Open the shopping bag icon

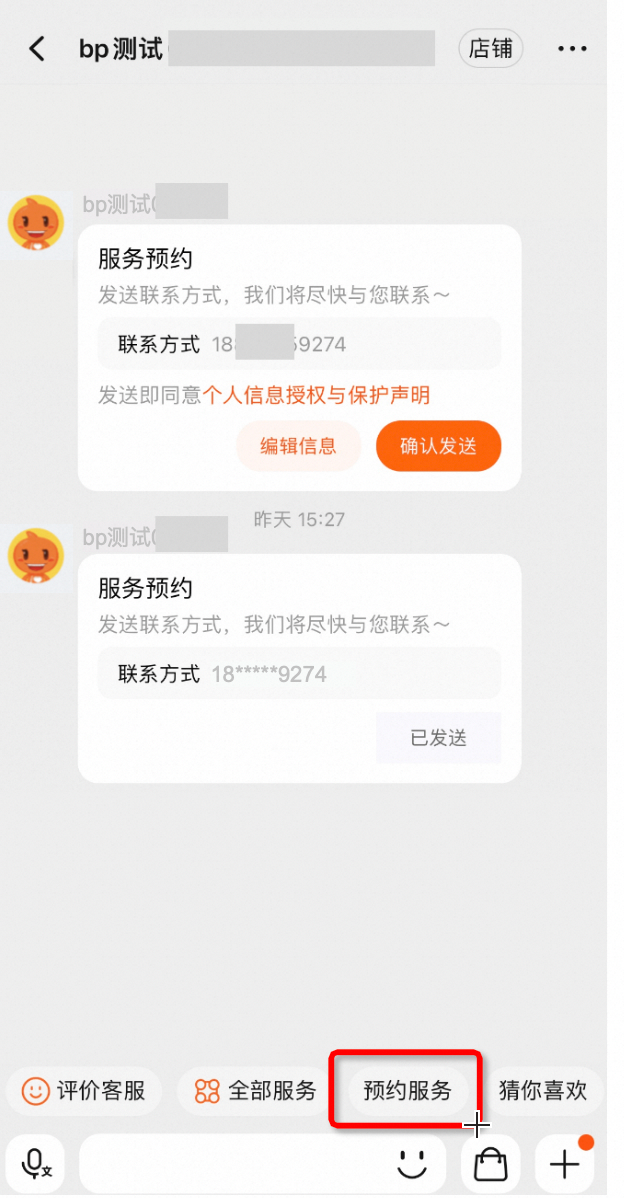[x=490, y=1164]
